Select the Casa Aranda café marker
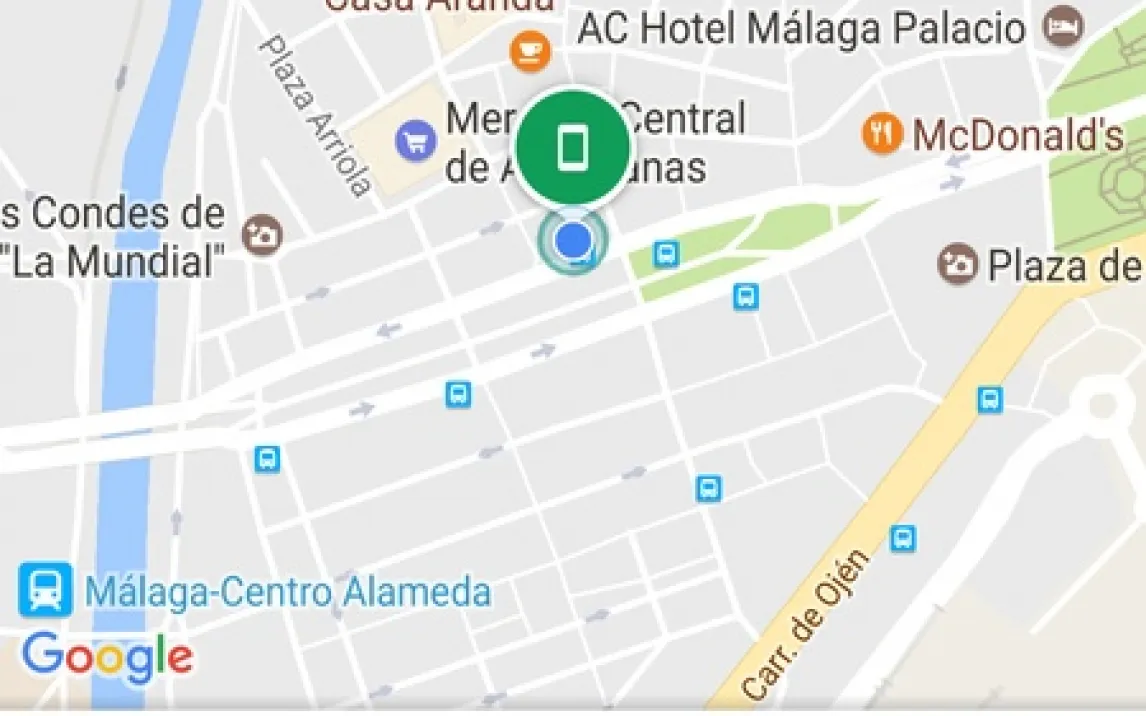The width and height of the screenshot is (1146, 716). point(530,50)
